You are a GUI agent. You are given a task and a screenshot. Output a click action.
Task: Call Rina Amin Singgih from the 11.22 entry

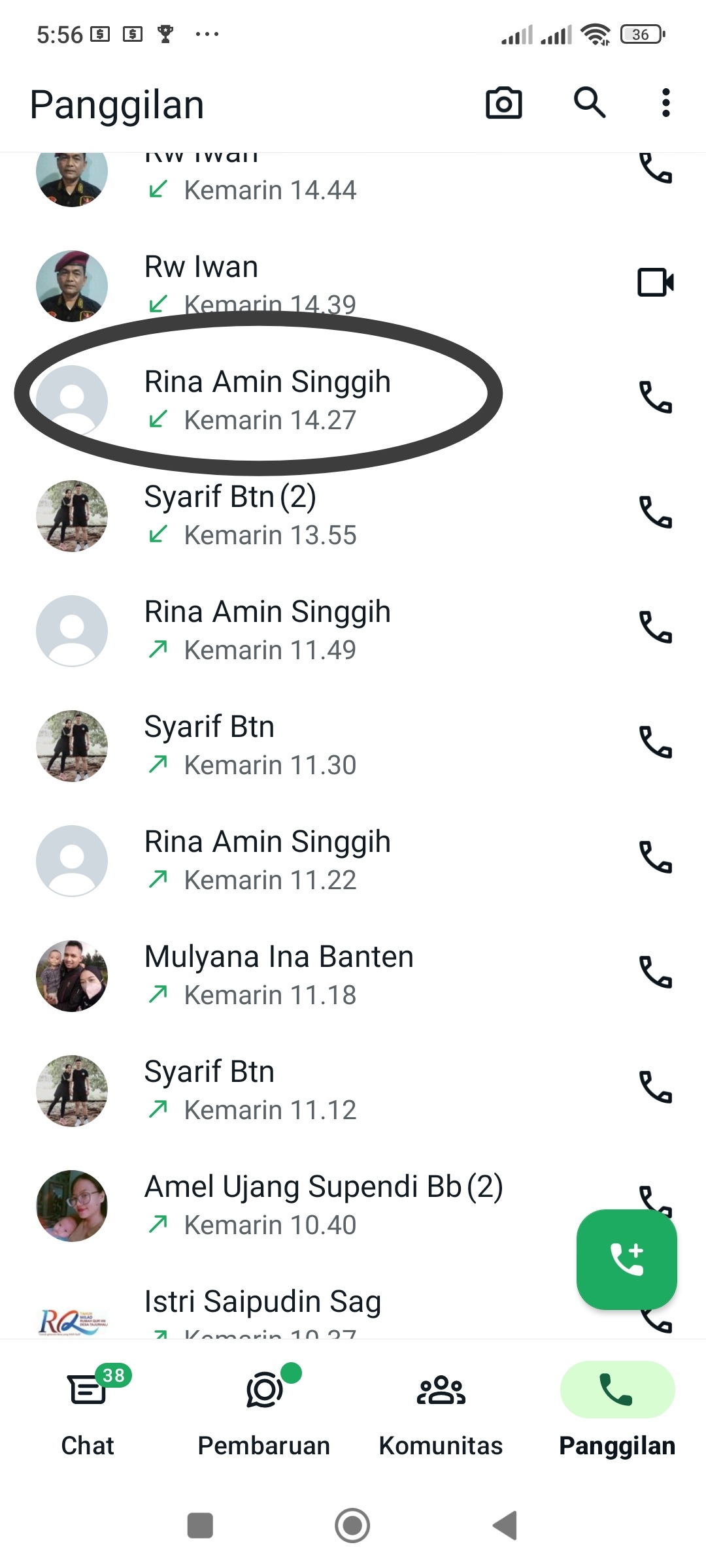click(655, 857)
